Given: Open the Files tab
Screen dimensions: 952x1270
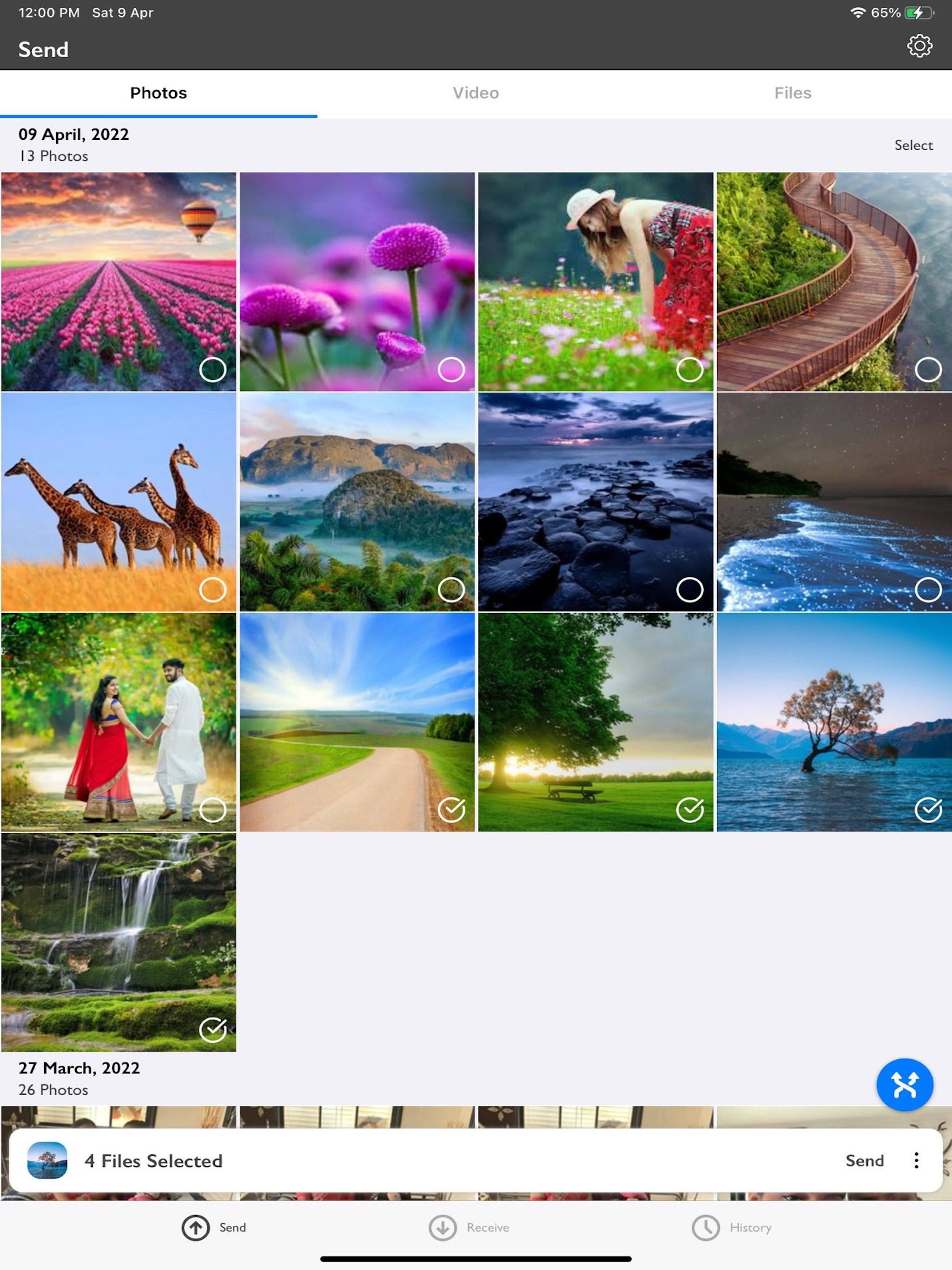Looking at the screenshot, I should click(x=793, y=93).
